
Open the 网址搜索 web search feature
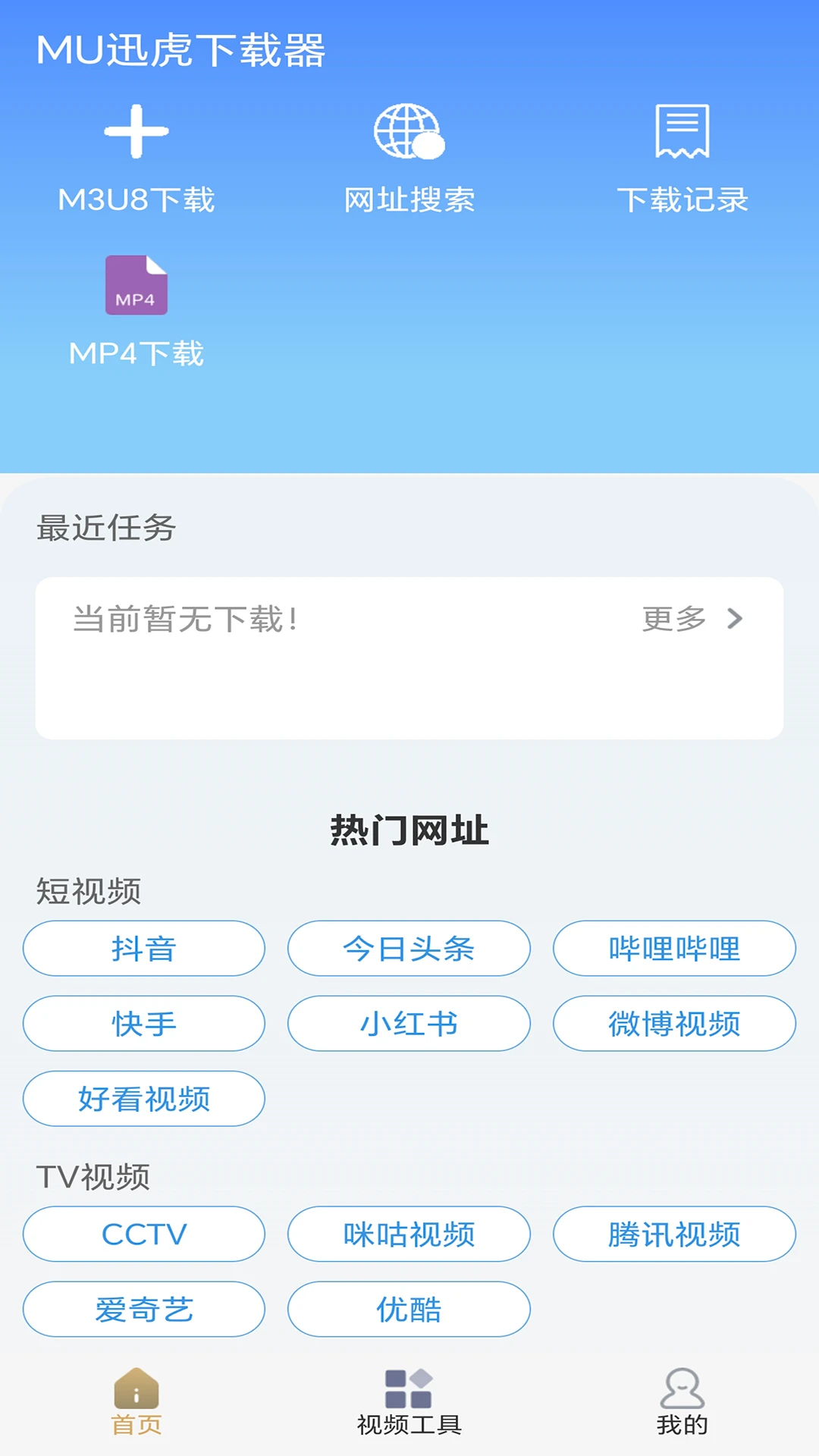click(409, 163)
